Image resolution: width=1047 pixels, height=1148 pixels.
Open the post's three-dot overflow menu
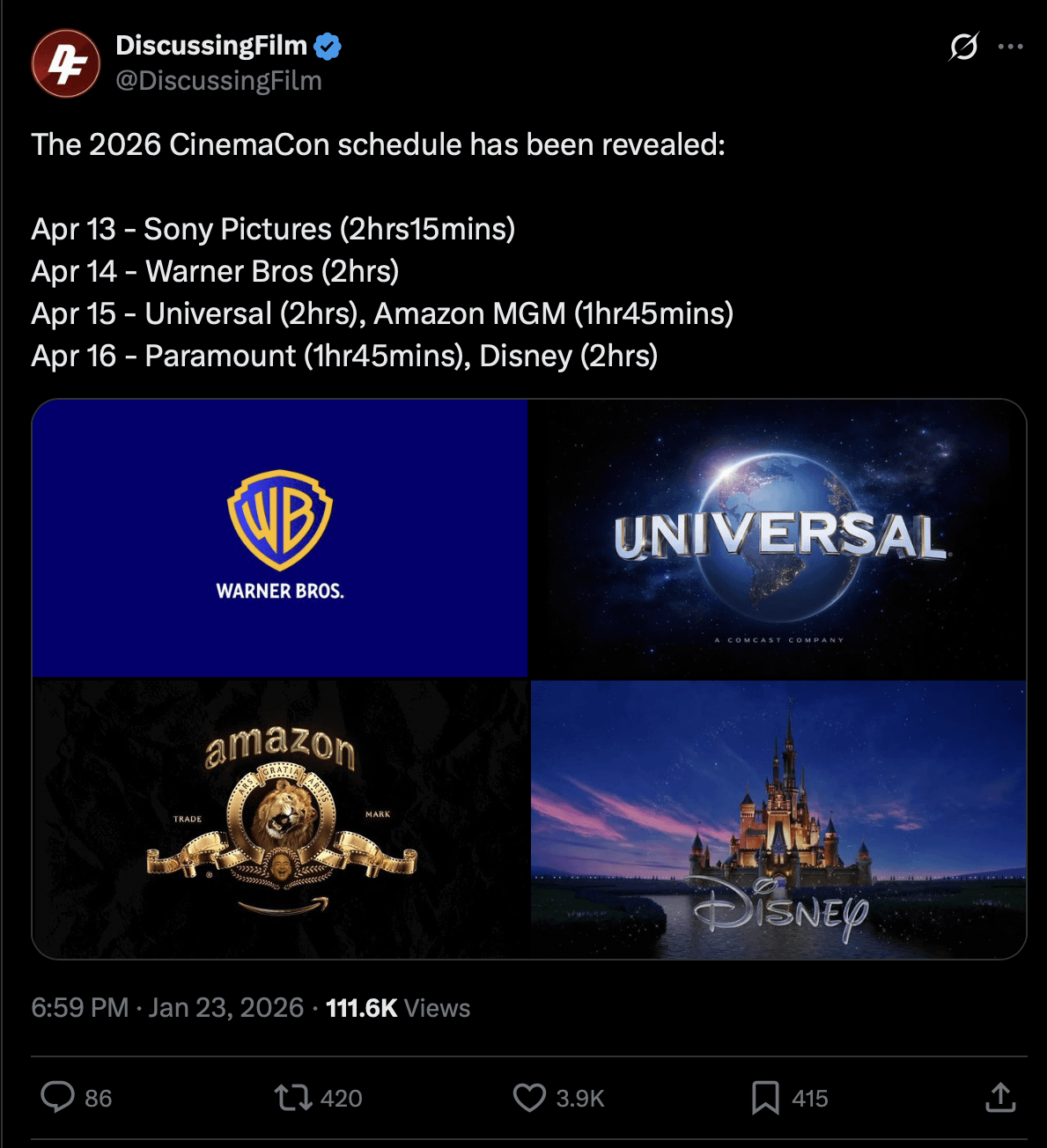coord(1010,46)
